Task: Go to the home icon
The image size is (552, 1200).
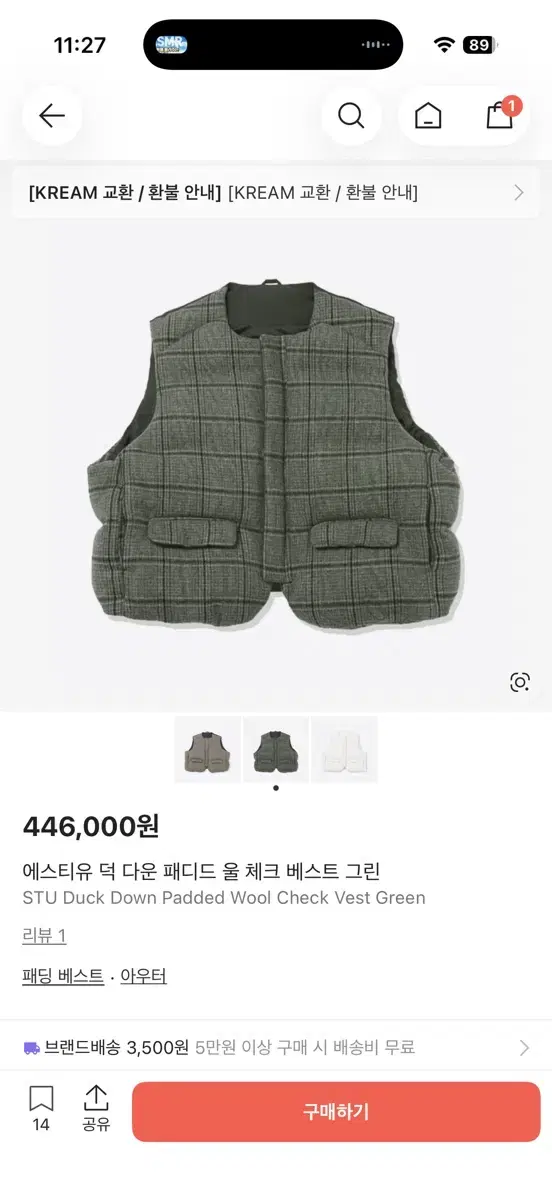Action: pyautogui.click(x=428, y=116)
